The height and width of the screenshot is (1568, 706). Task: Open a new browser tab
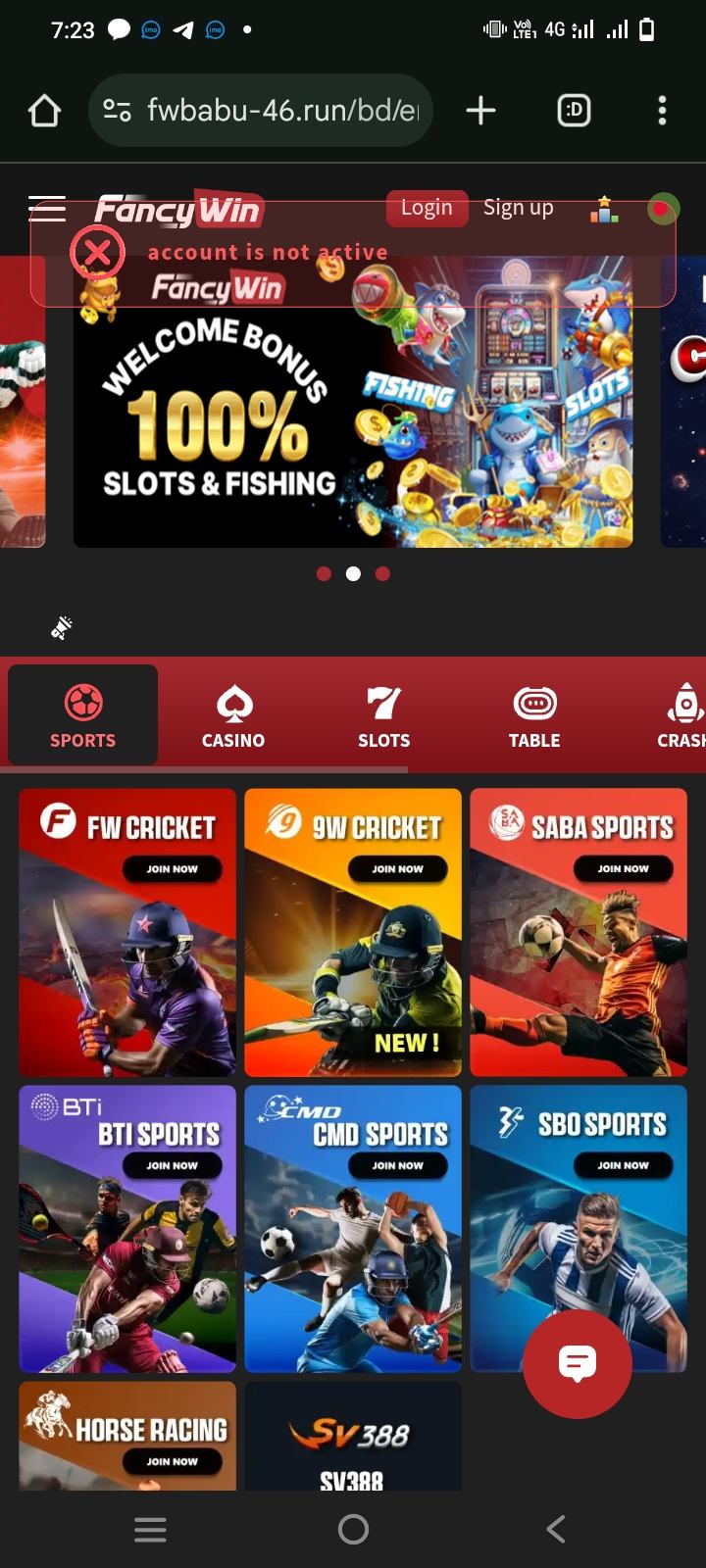click(480, 111)
